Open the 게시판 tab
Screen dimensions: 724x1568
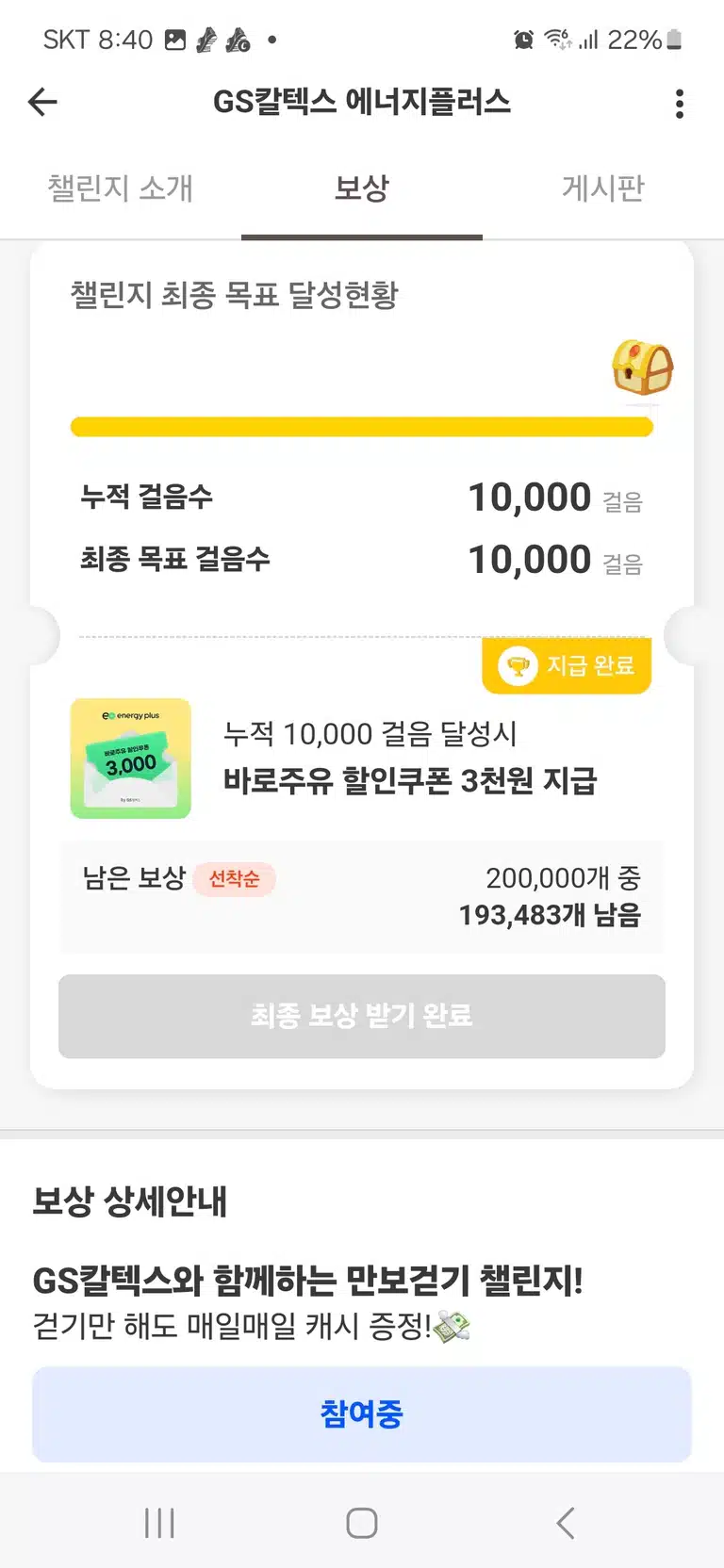(x=603, y=188)
